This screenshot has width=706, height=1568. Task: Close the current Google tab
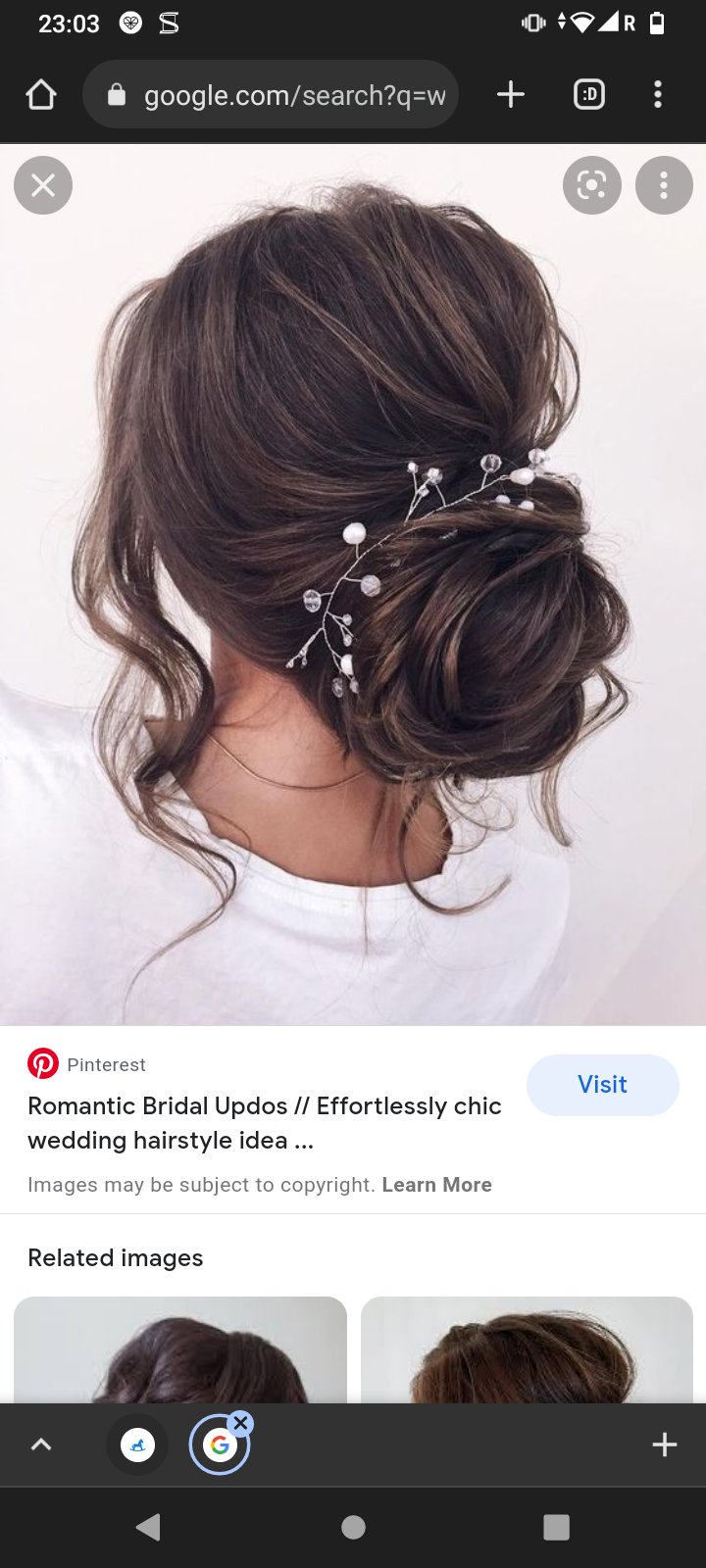coord(241,1423)
